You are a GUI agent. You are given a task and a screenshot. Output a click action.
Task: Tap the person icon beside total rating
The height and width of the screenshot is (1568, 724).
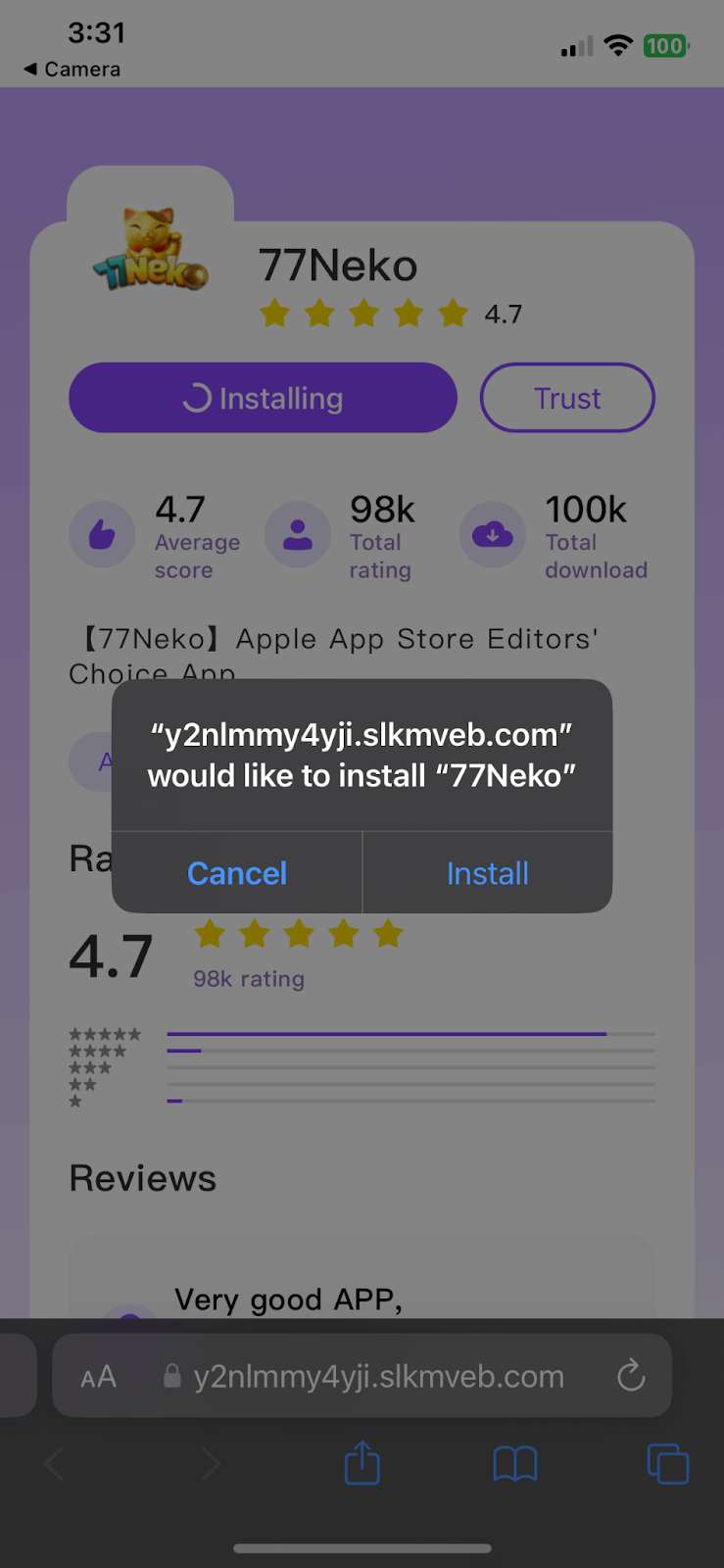[297, 534]
